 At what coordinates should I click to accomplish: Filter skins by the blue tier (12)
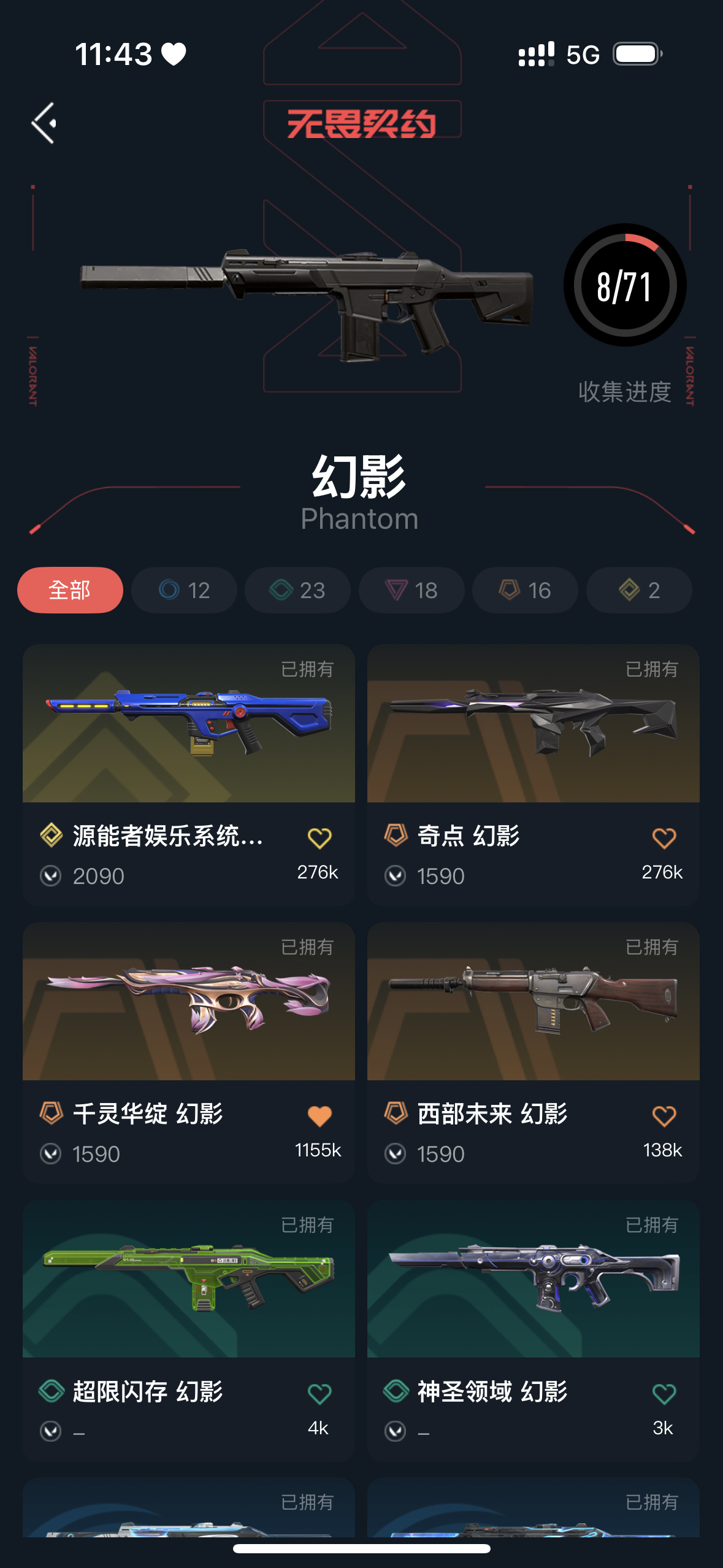[x=184, y=590]
